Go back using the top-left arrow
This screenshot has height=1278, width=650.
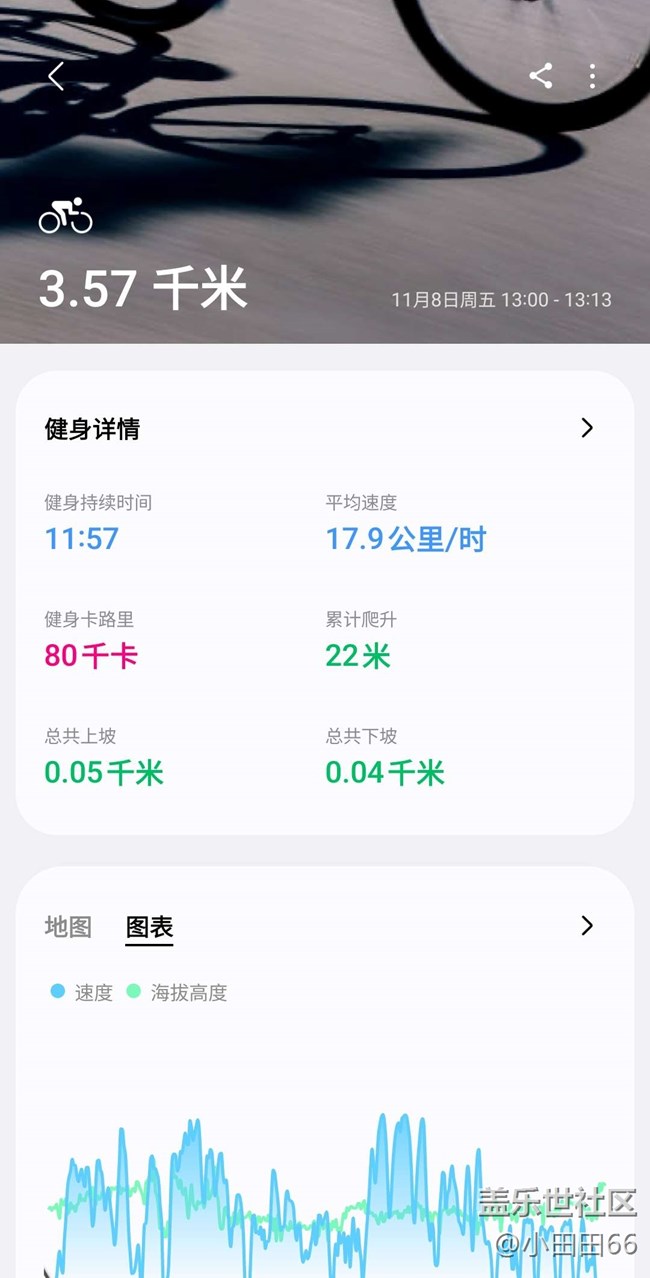coord(56,76)
